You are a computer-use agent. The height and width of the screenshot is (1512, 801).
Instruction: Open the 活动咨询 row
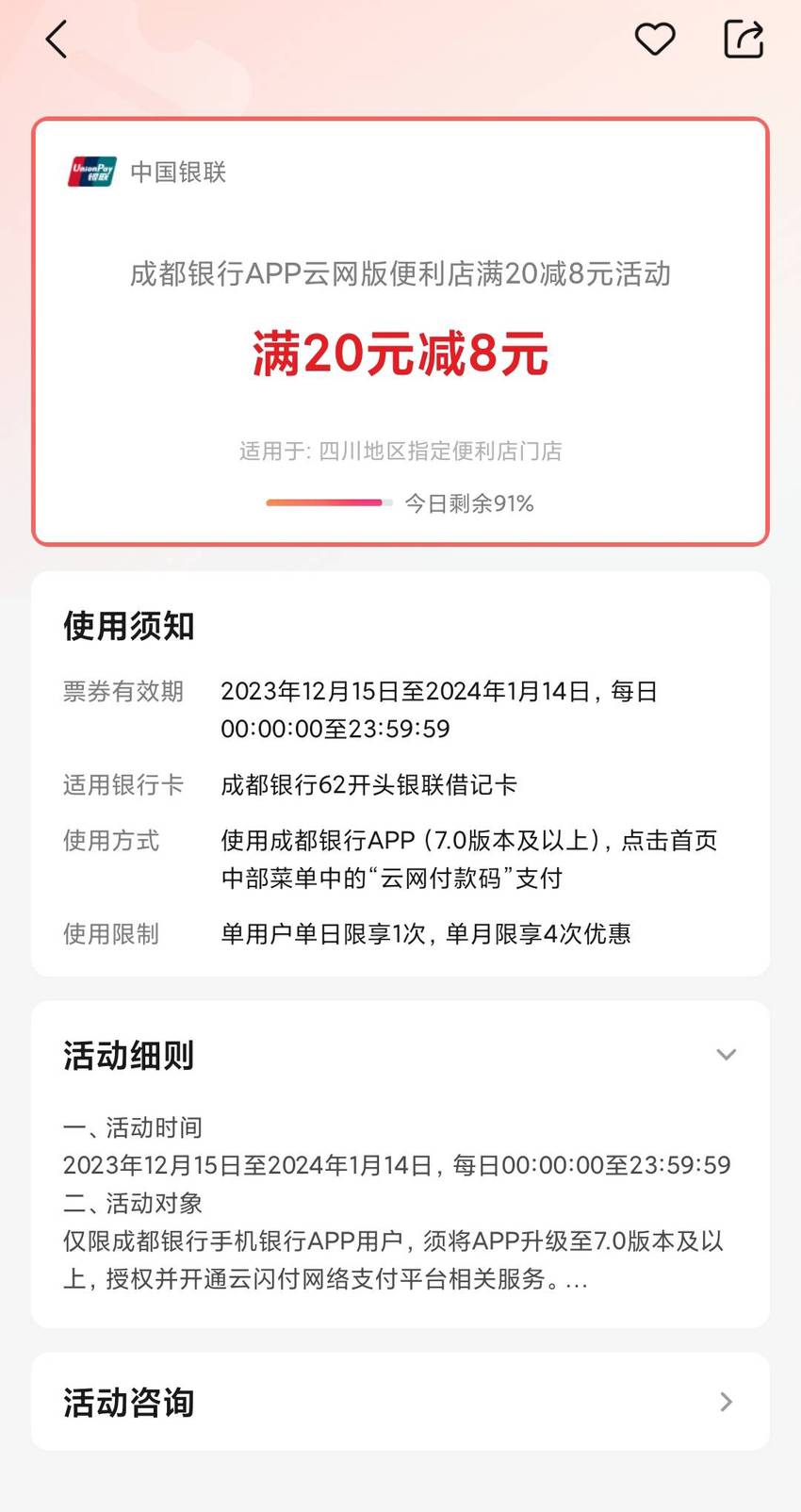click(400, 1402)
